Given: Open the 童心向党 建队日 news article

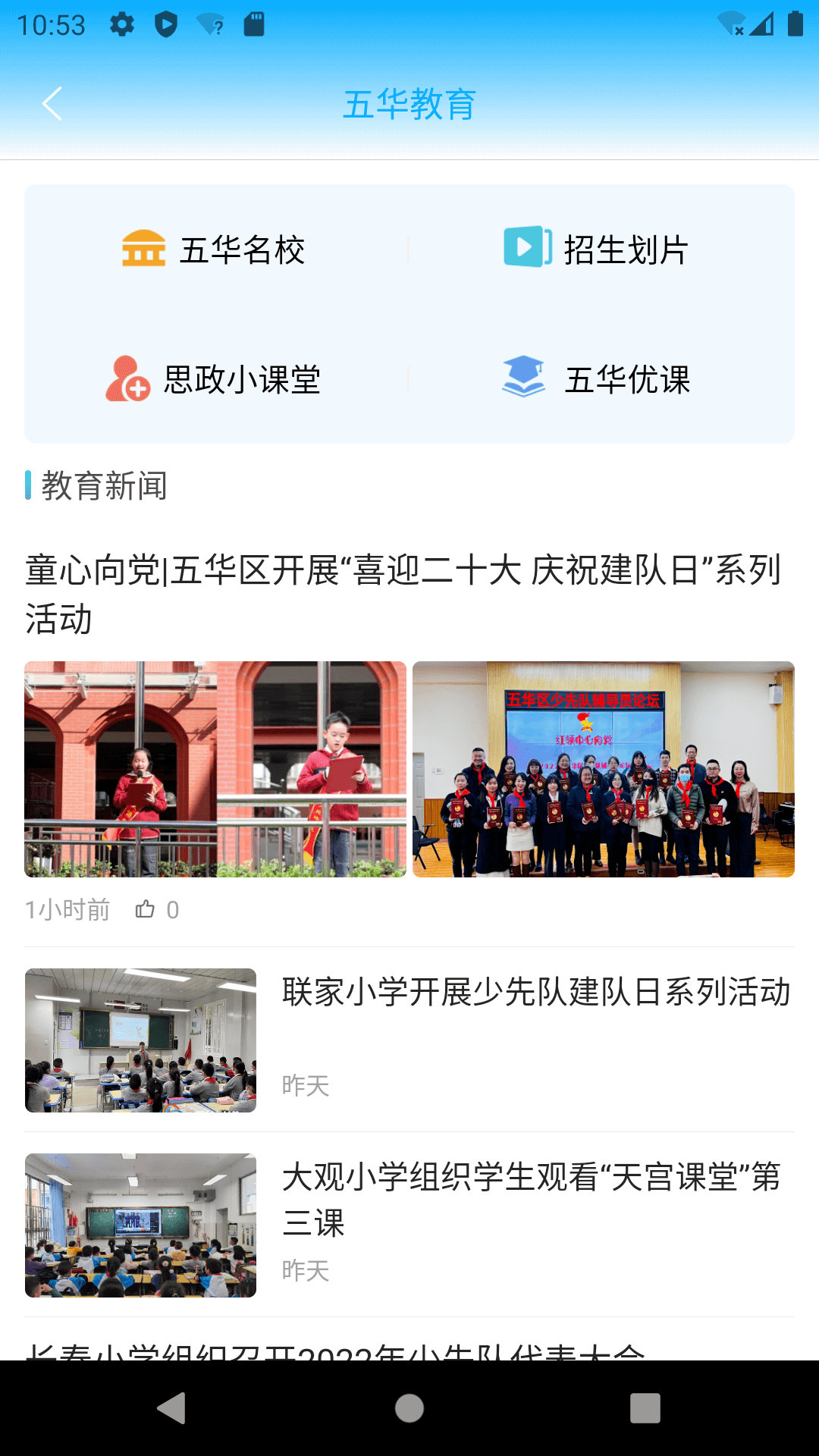Looking at the screenshot, I should coord(403,594).
